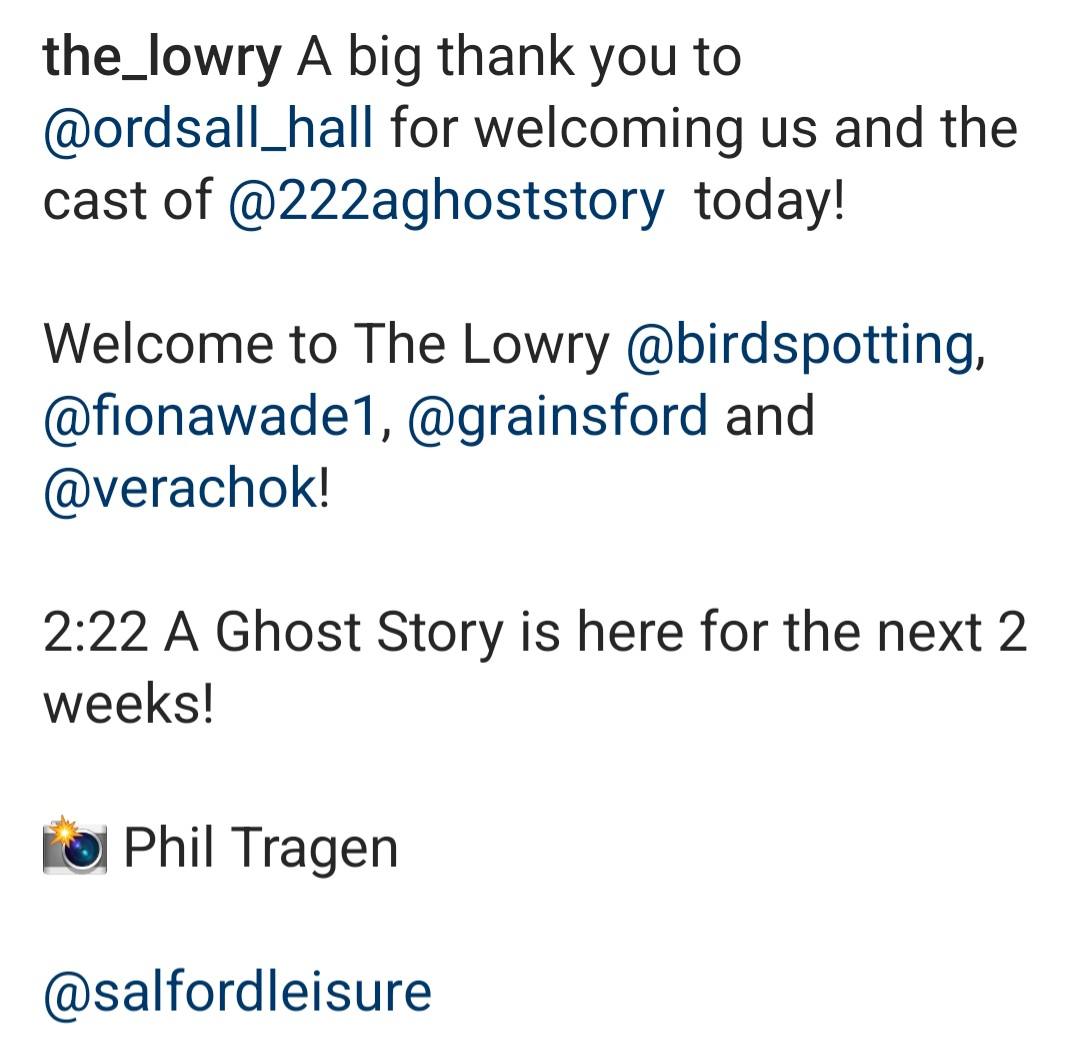
Task: Open the @grainsford mention
Action: (x=558, y=417)
